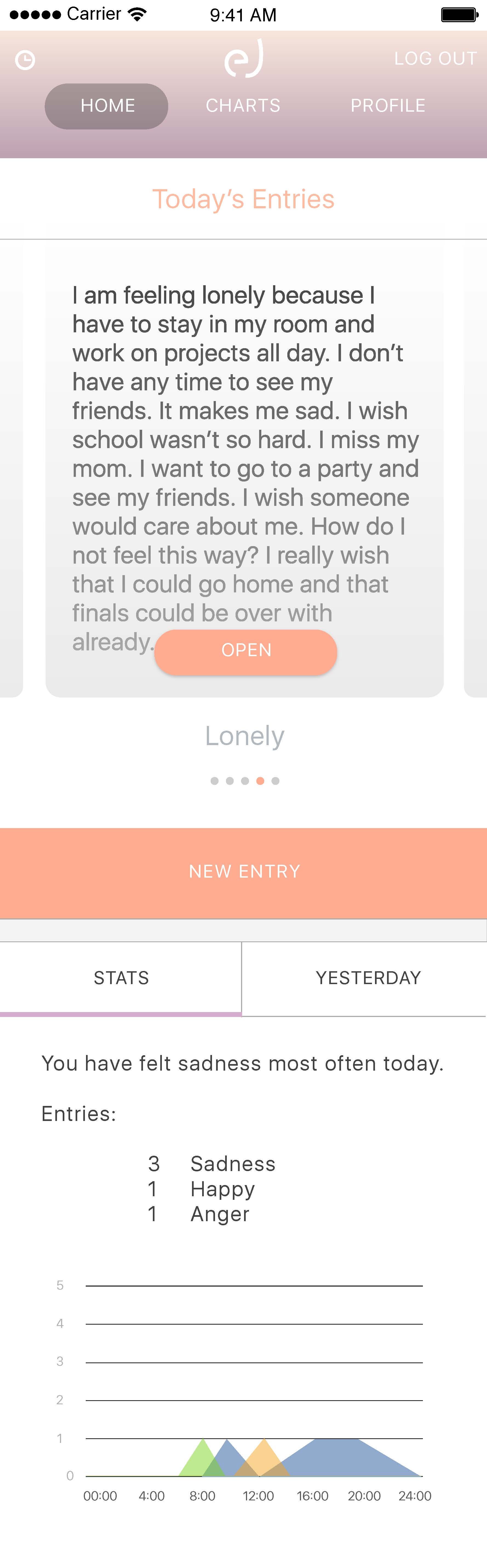Create a new entry

pyautogui.click(x=243, y=872)
